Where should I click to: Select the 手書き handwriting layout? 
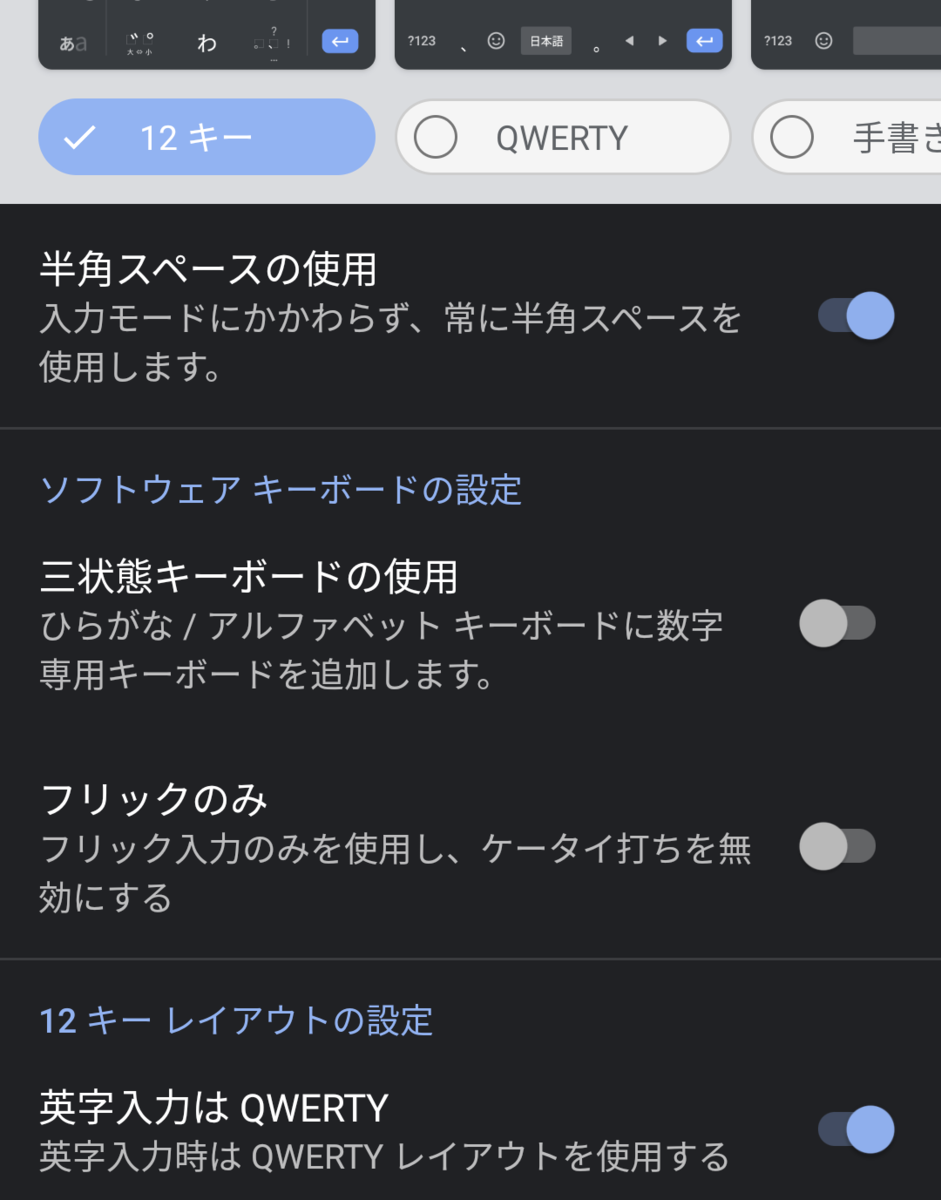tap(850, 137)
